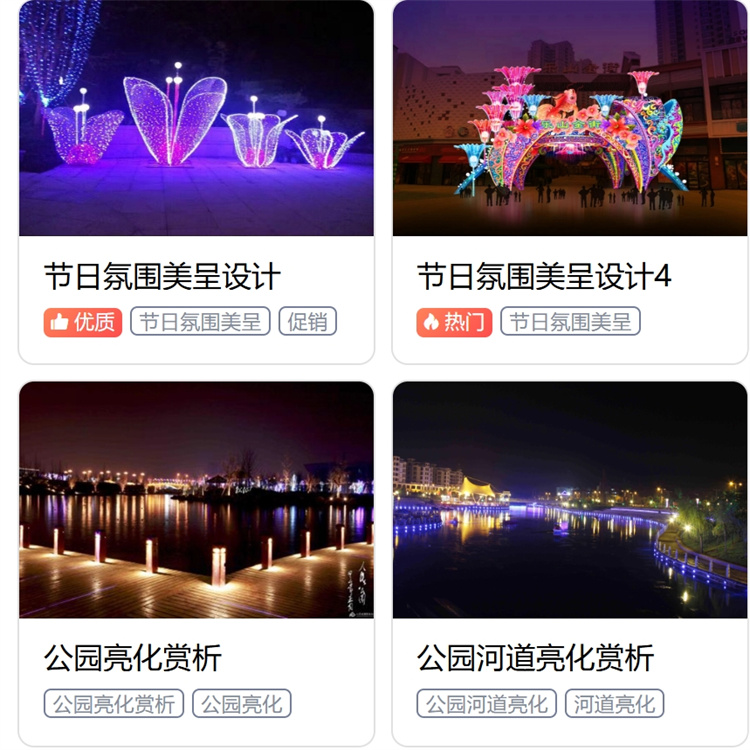Image resolution: width=750 pixels, height=750 pixels.
Task: Select the 节日氛围美呈 tag beside 热门
Action: (570, 322)
